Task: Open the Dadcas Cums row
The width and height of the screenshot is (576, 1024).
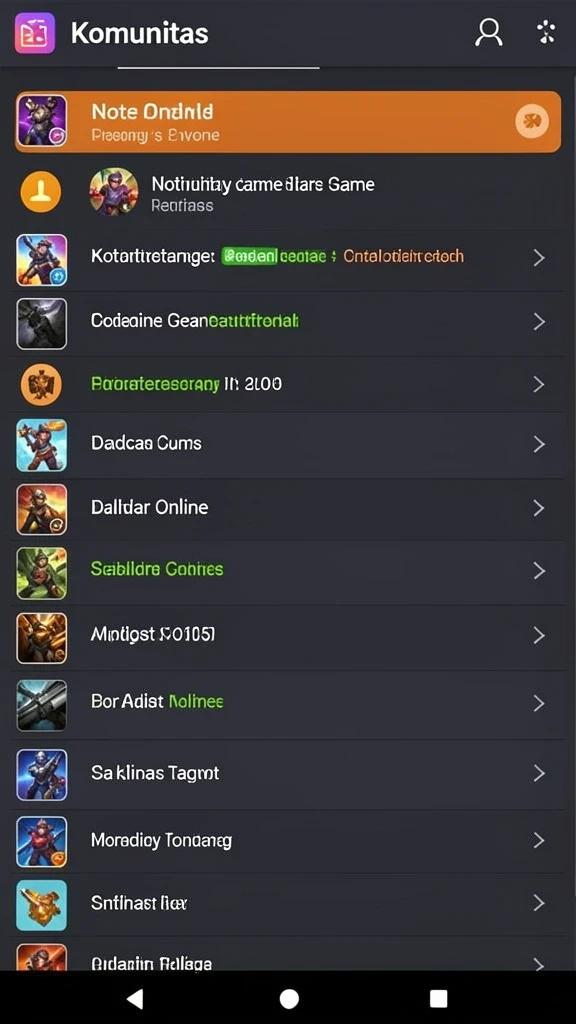Action: [x=288, y=445]
